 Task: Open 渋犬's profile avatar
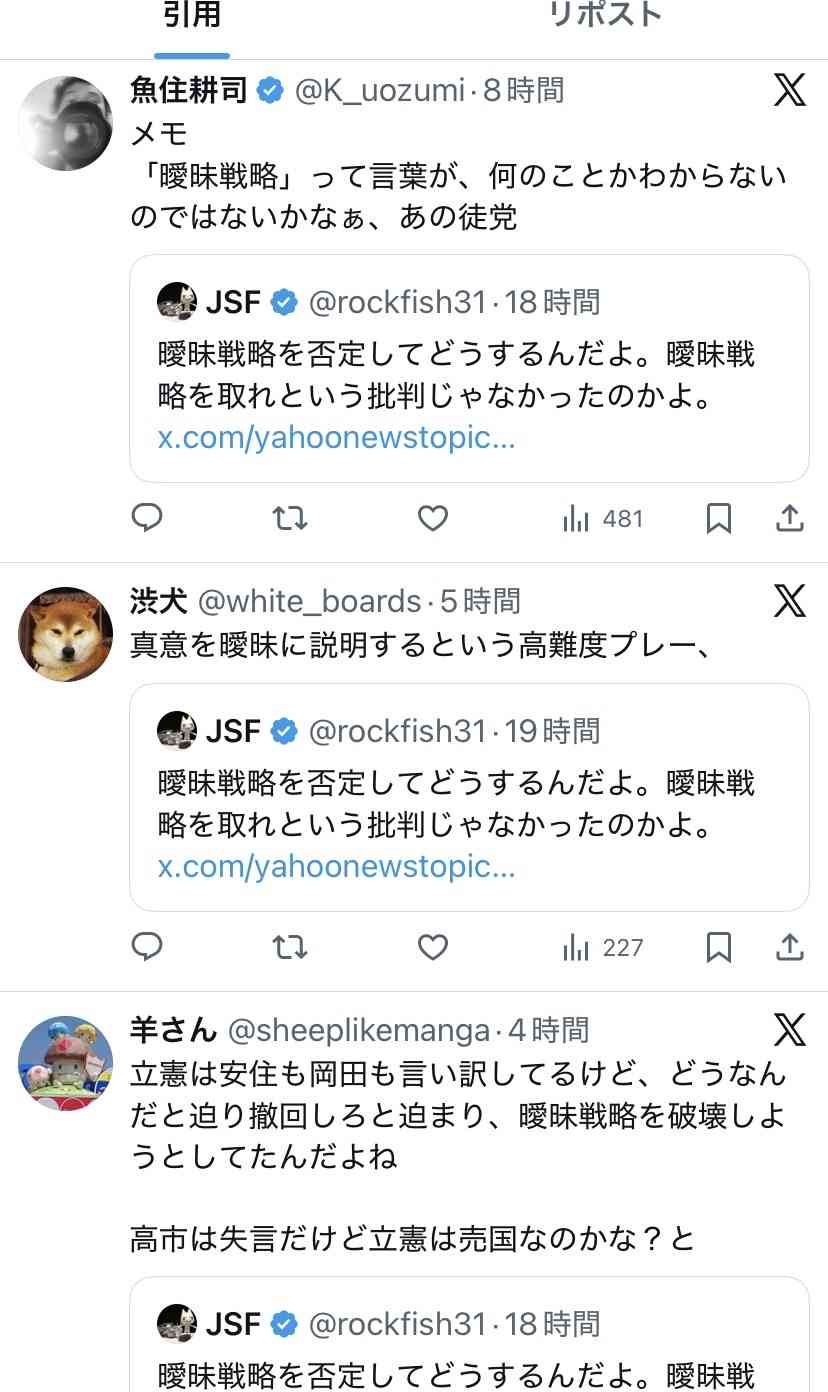(66, 634)
